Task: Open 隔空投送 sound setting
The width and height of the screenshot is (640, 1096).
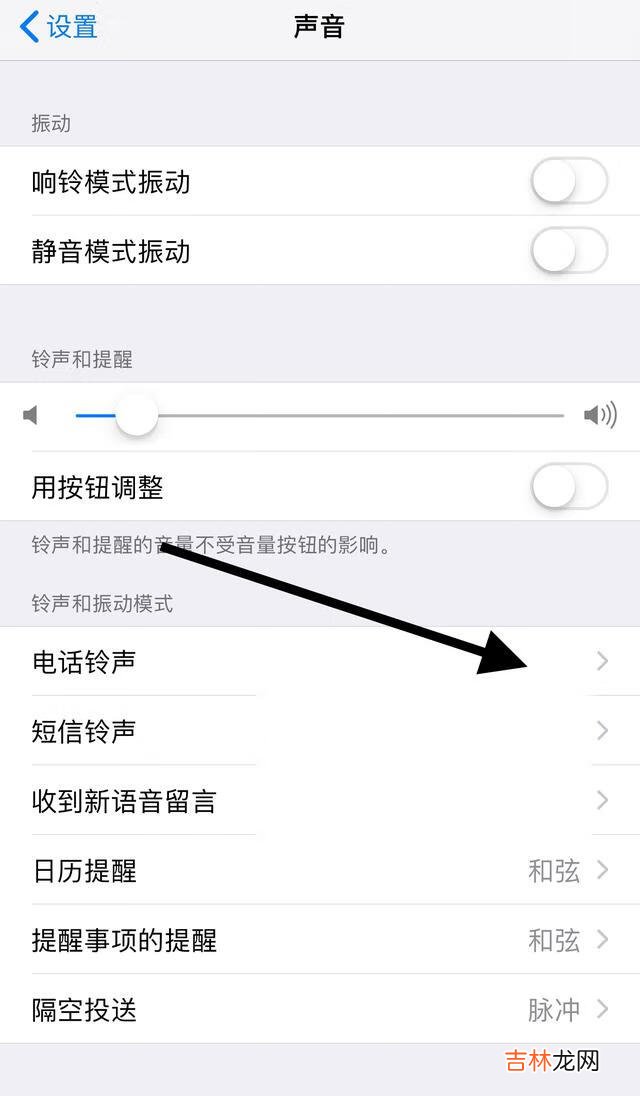Action: (320, 1010)
